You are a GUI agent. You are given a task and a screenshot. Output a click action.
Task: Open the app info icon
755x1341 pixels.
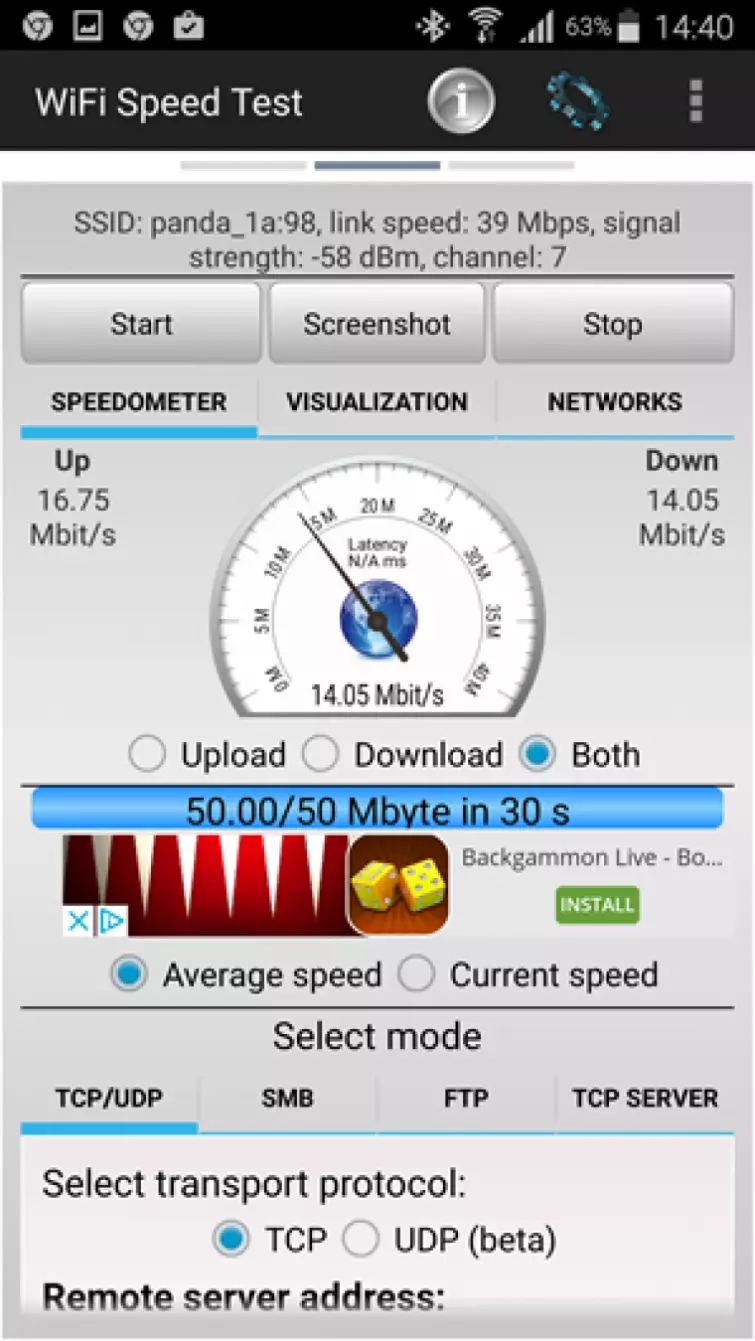(460, 100)
